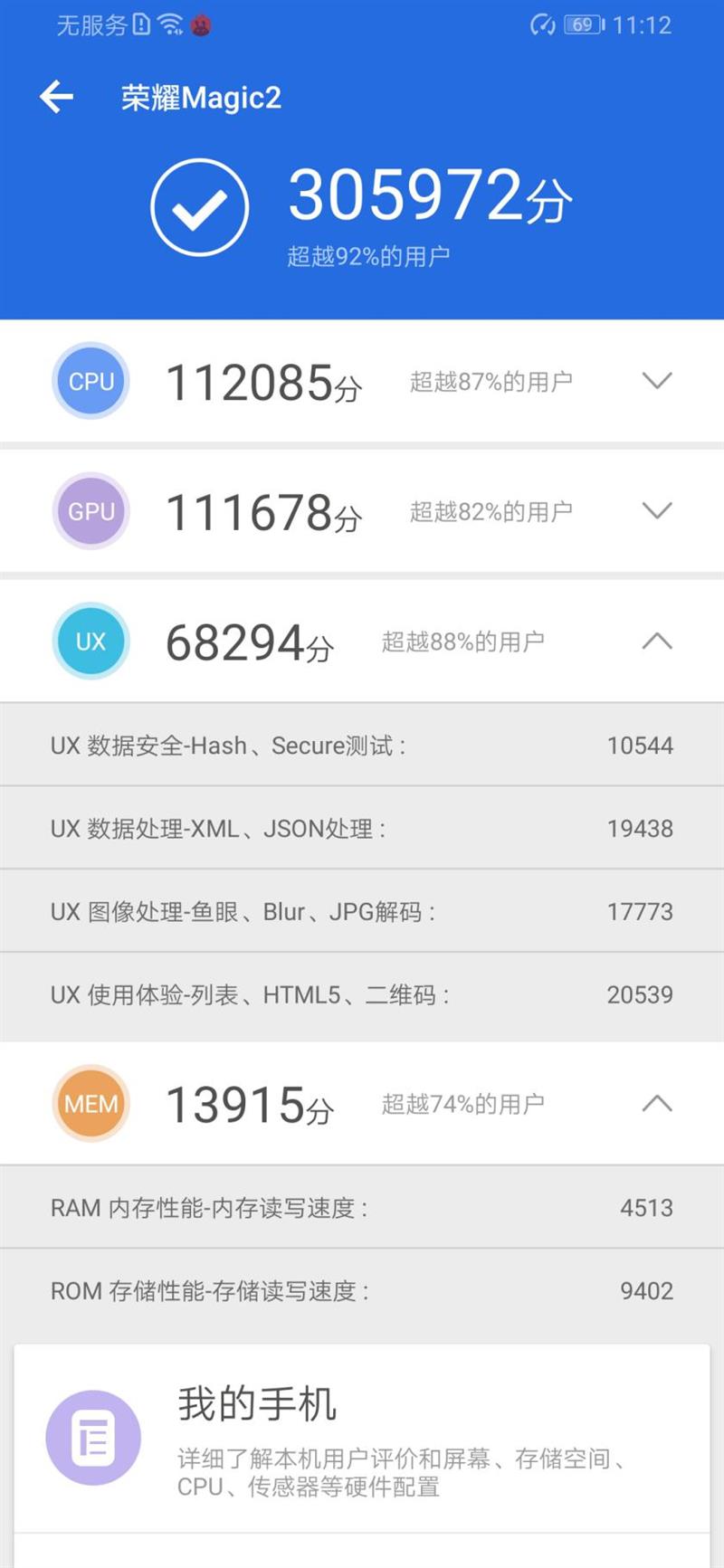Collapse the MEM score details
Viewport: 724px width, 1568px height.
tap(658, 1104)
